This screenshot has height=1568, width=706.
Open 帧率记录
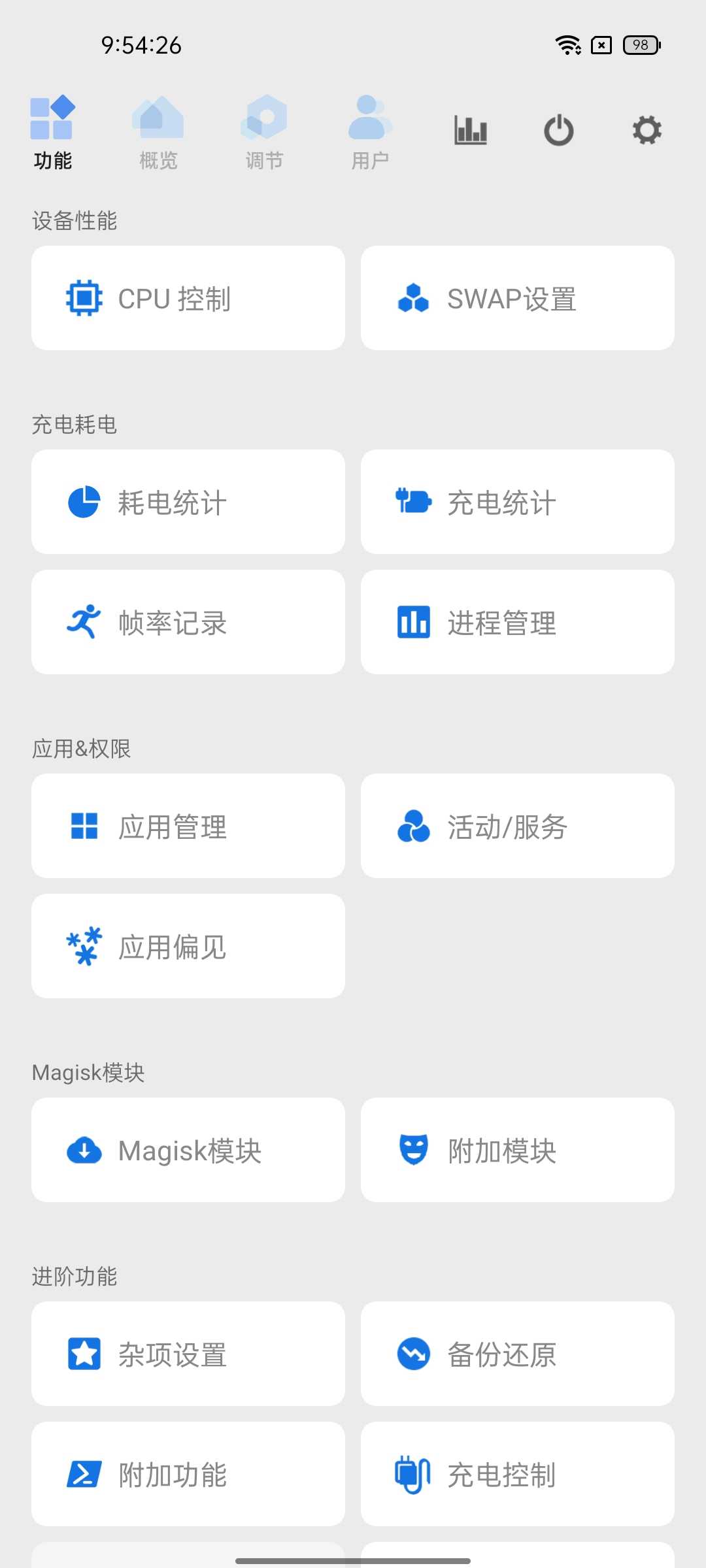188,622
